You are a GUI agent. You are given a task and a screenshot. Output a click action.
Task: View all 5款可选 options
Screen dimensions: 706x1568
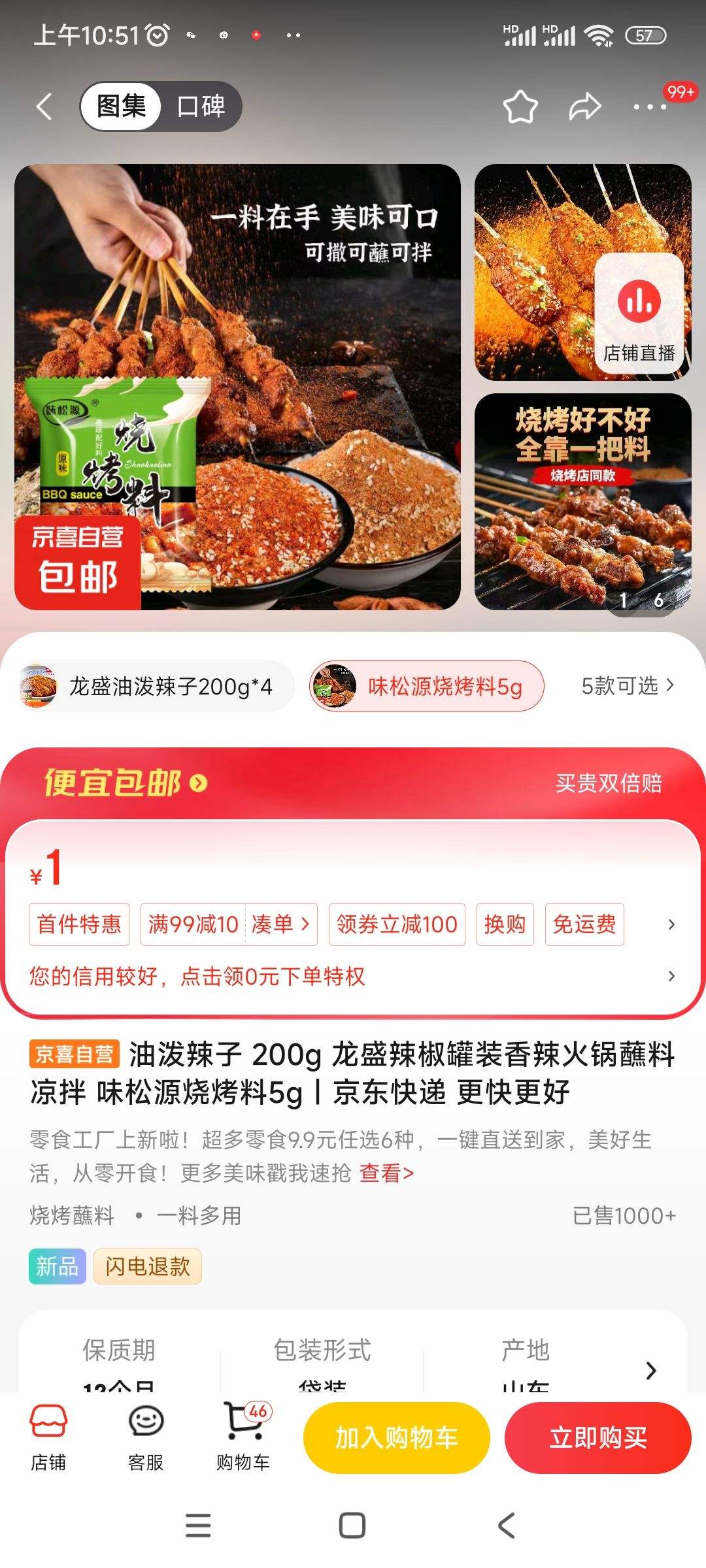(x=627, y=686)
